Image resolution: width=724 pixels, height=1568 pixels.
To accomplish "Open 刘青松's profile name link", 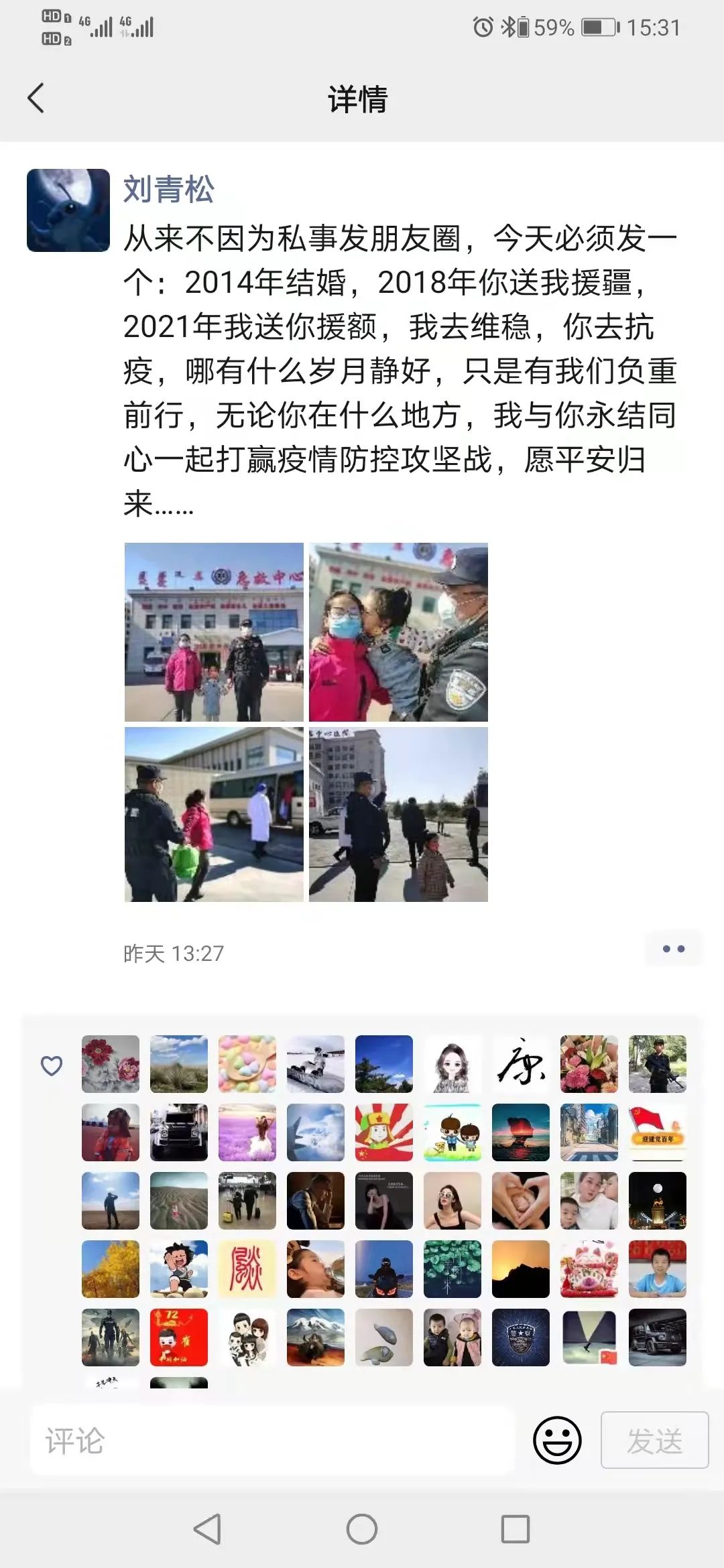I will click(x=168, y=189).
